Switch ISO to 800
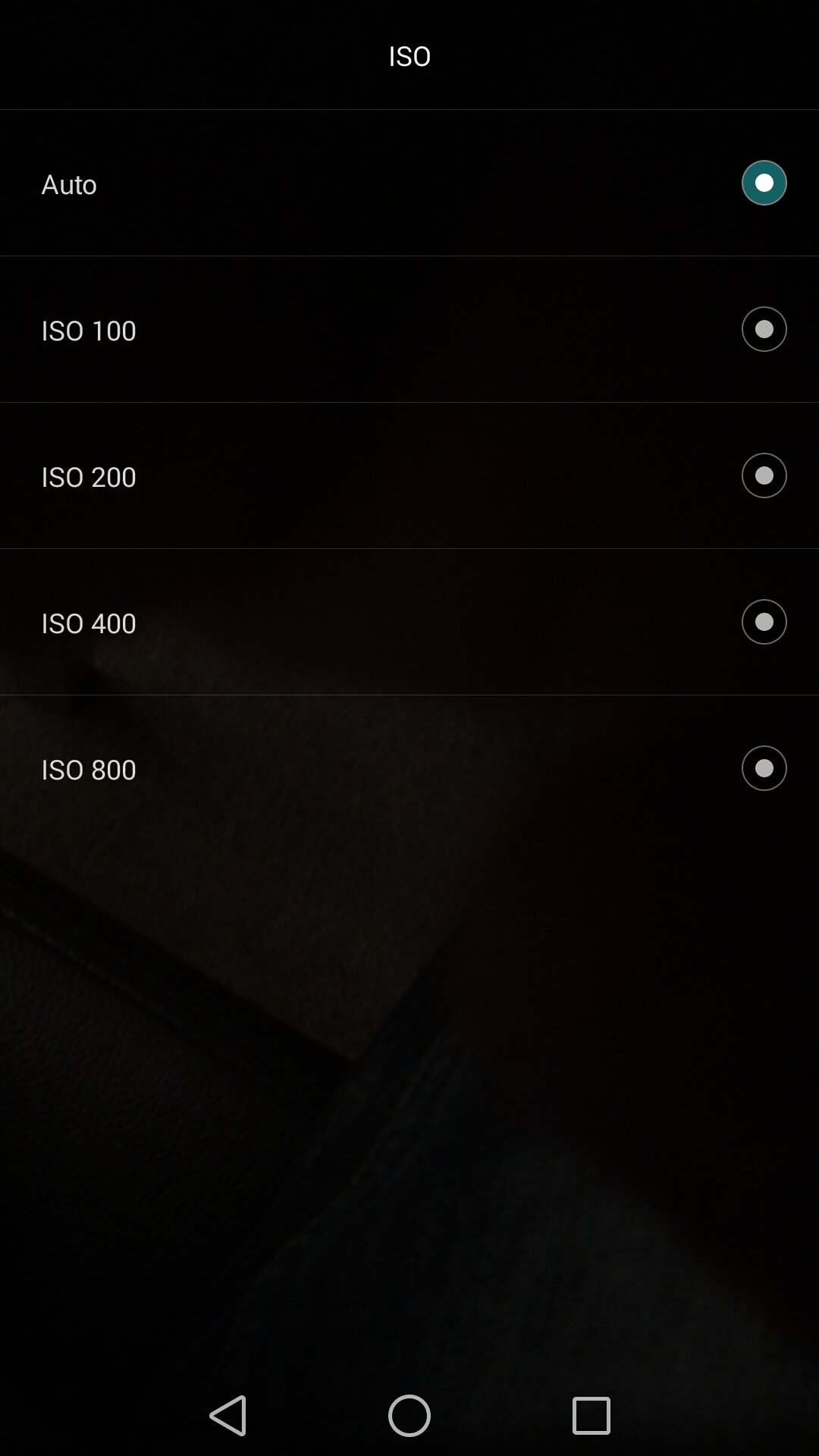 coord(409,768)
